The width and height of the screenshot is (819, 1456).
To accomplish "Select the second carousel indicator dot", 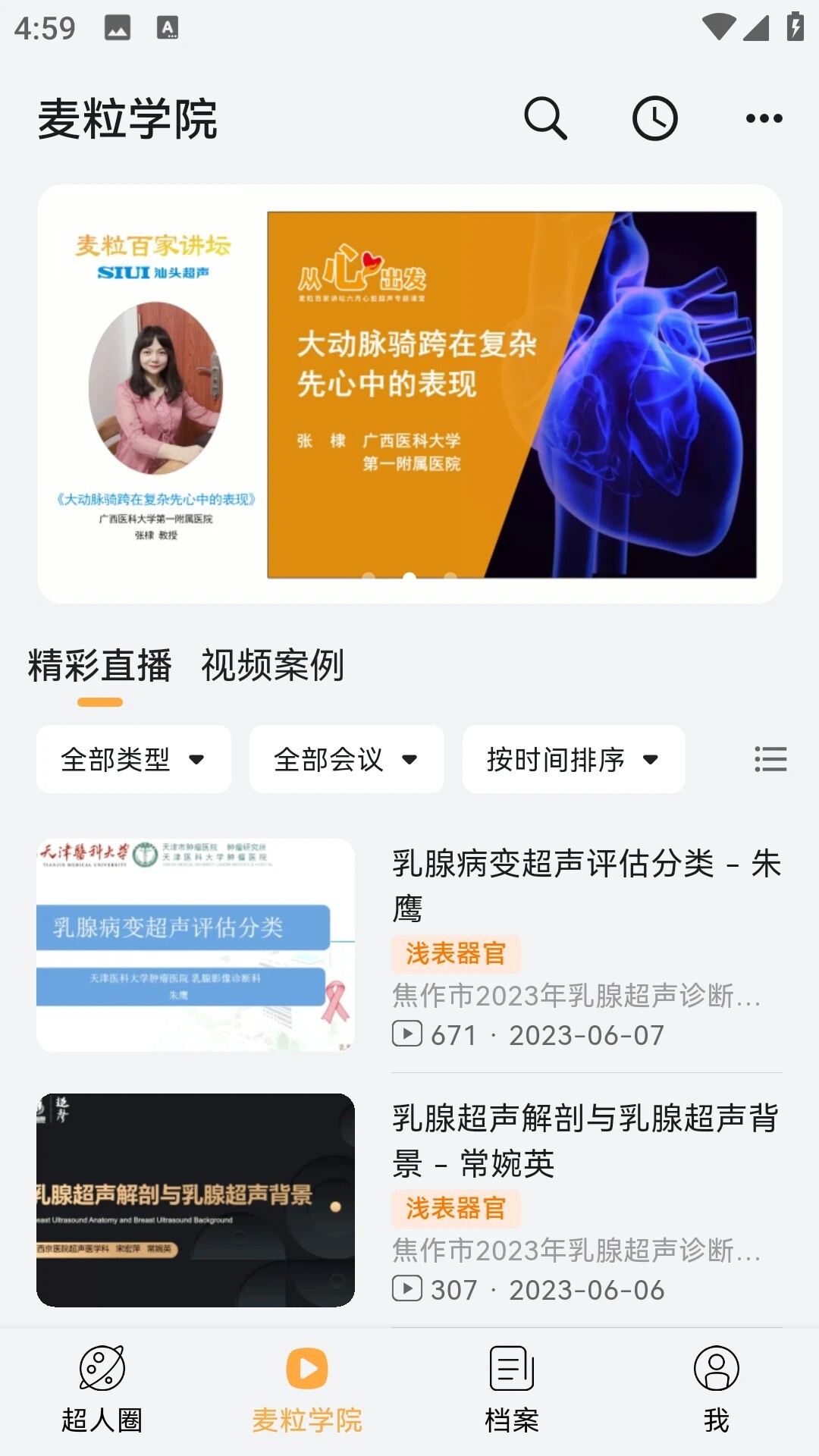I will click(409, 576).
